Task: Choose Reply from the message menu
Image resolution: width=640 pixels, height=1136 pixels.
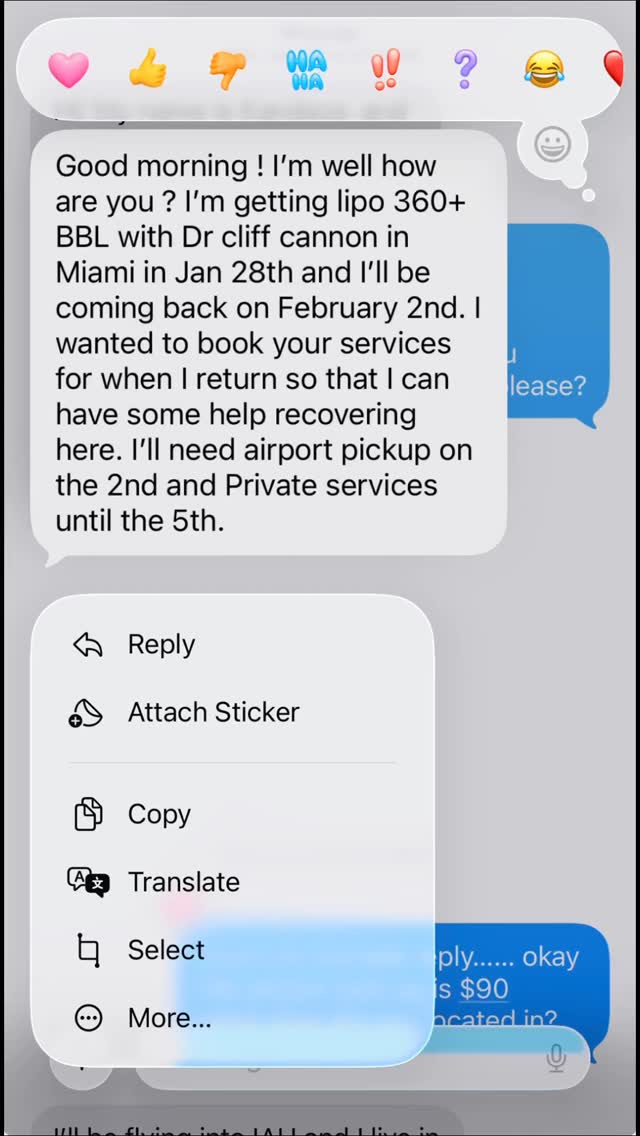Action: [160, 645]
